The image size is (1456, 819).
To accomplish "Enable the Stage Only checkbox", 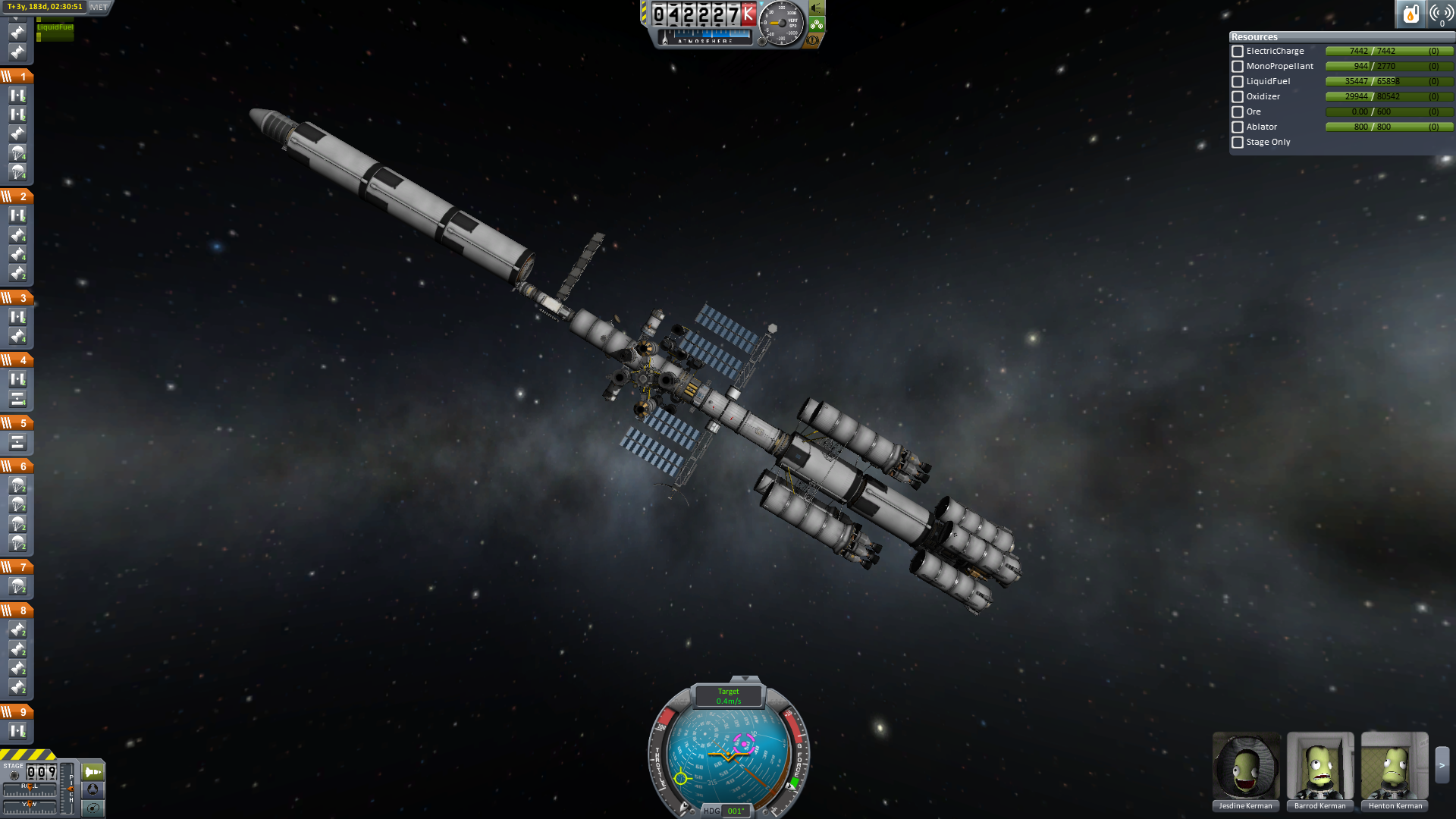I will click(1238, 143).
